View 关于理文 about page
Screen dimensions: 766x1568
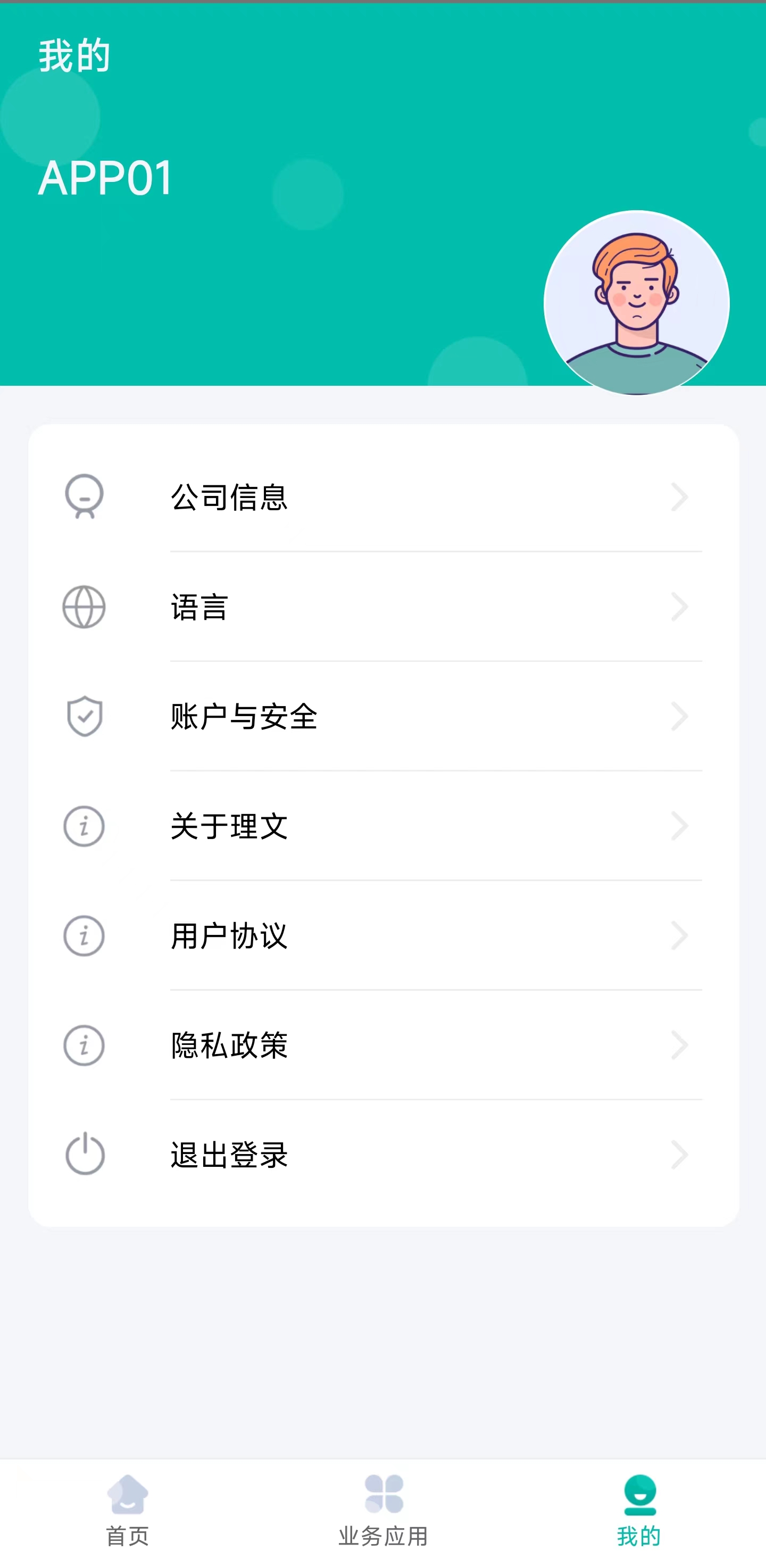click(384, 826)
